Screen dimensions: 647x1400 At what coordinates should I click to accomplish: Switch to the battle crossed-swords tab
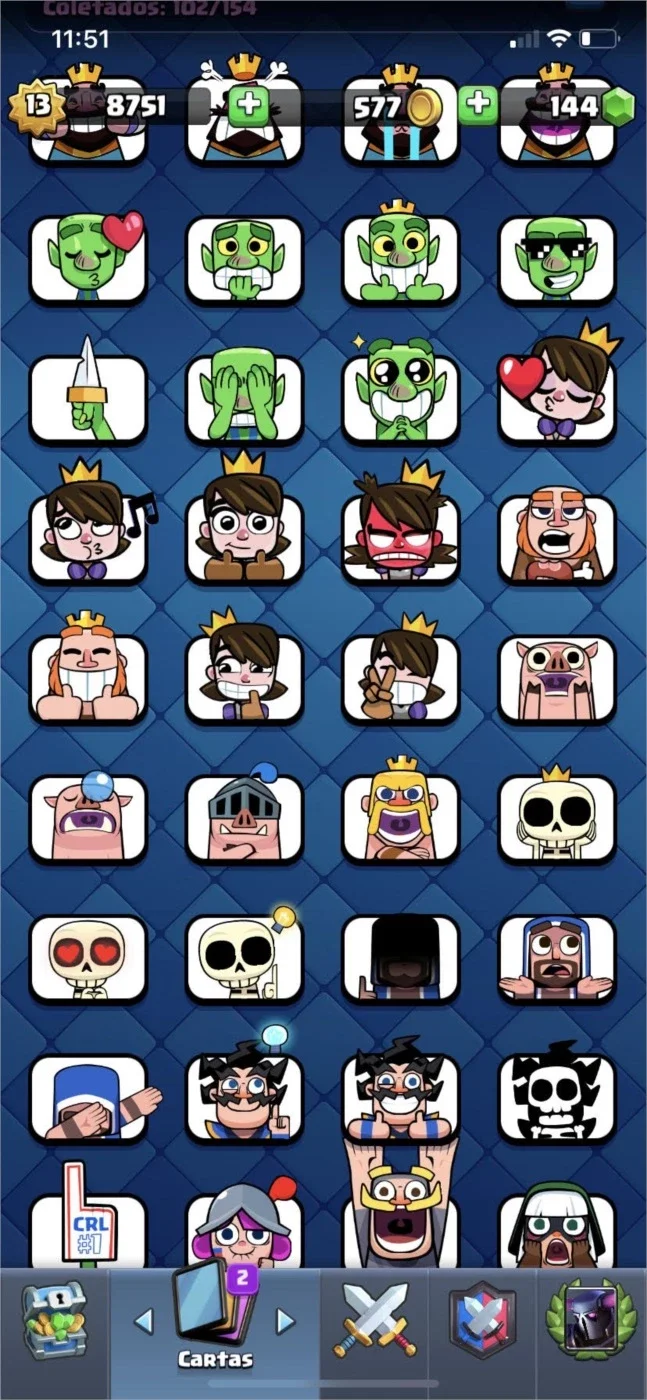coord(374,1320)
